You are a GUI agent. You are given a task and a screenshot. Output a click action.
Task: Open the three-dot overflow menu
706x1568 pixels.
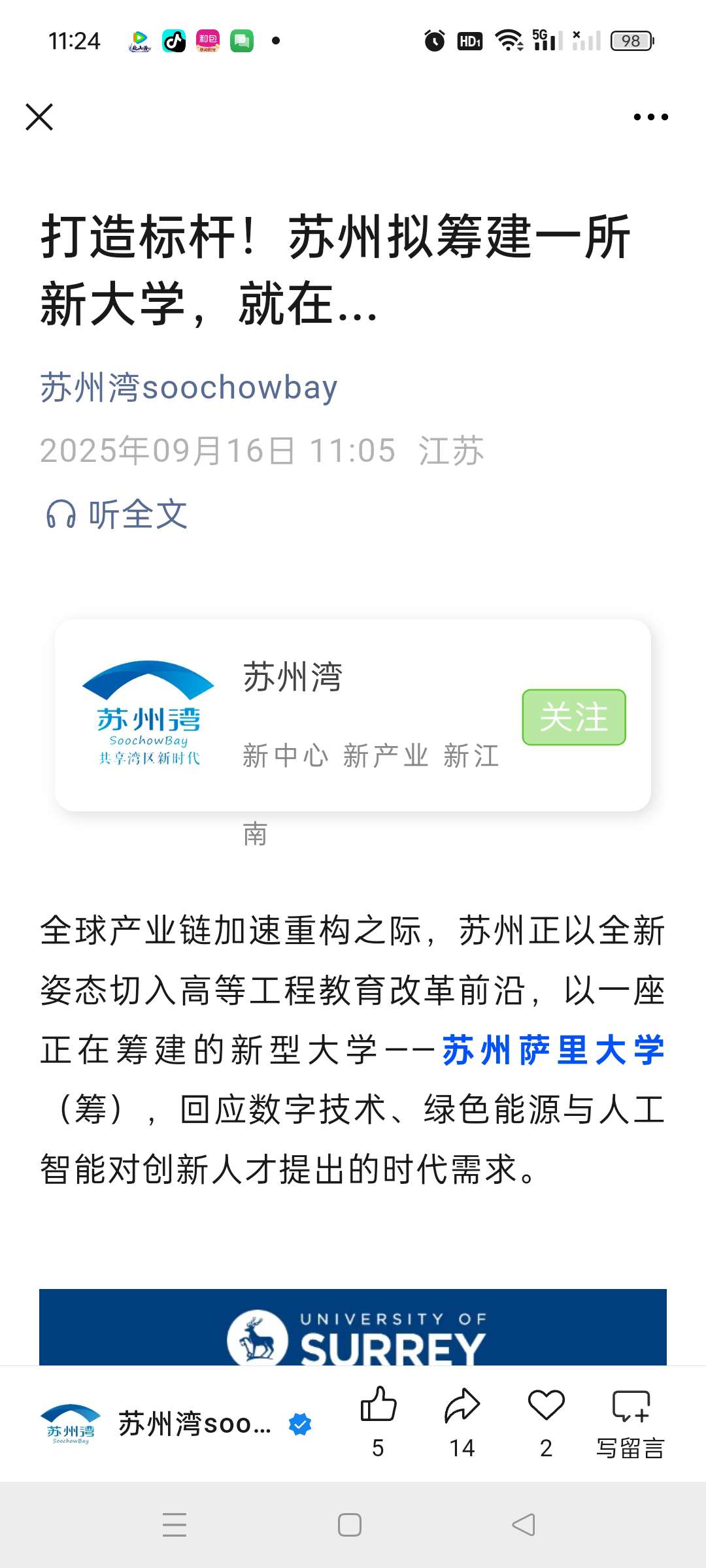click(x=650, y=118)
